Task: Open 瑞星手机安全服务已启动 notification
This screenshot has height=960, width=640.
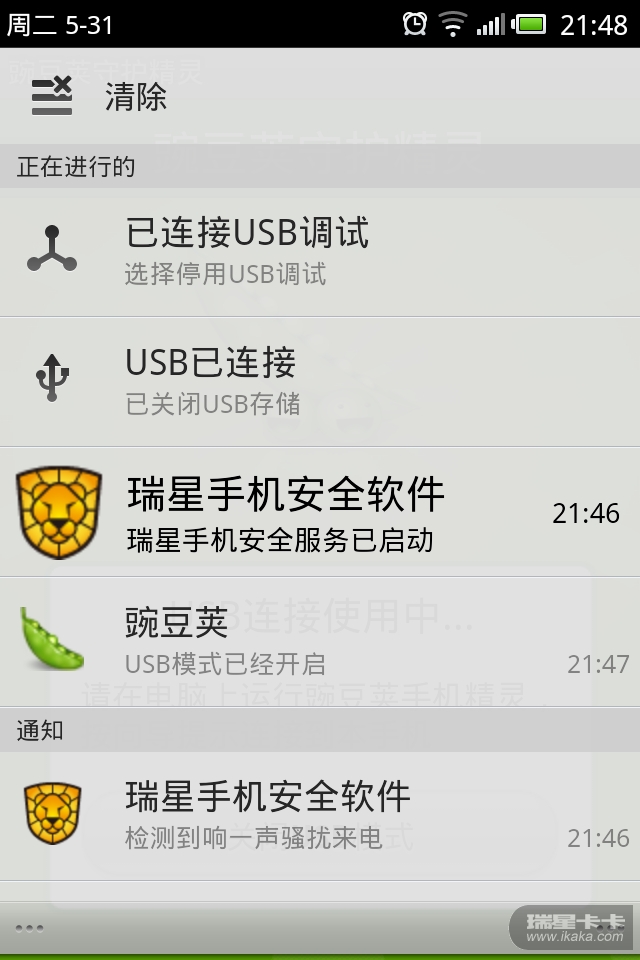Action: pyautogui.click(x=320, y=512)
